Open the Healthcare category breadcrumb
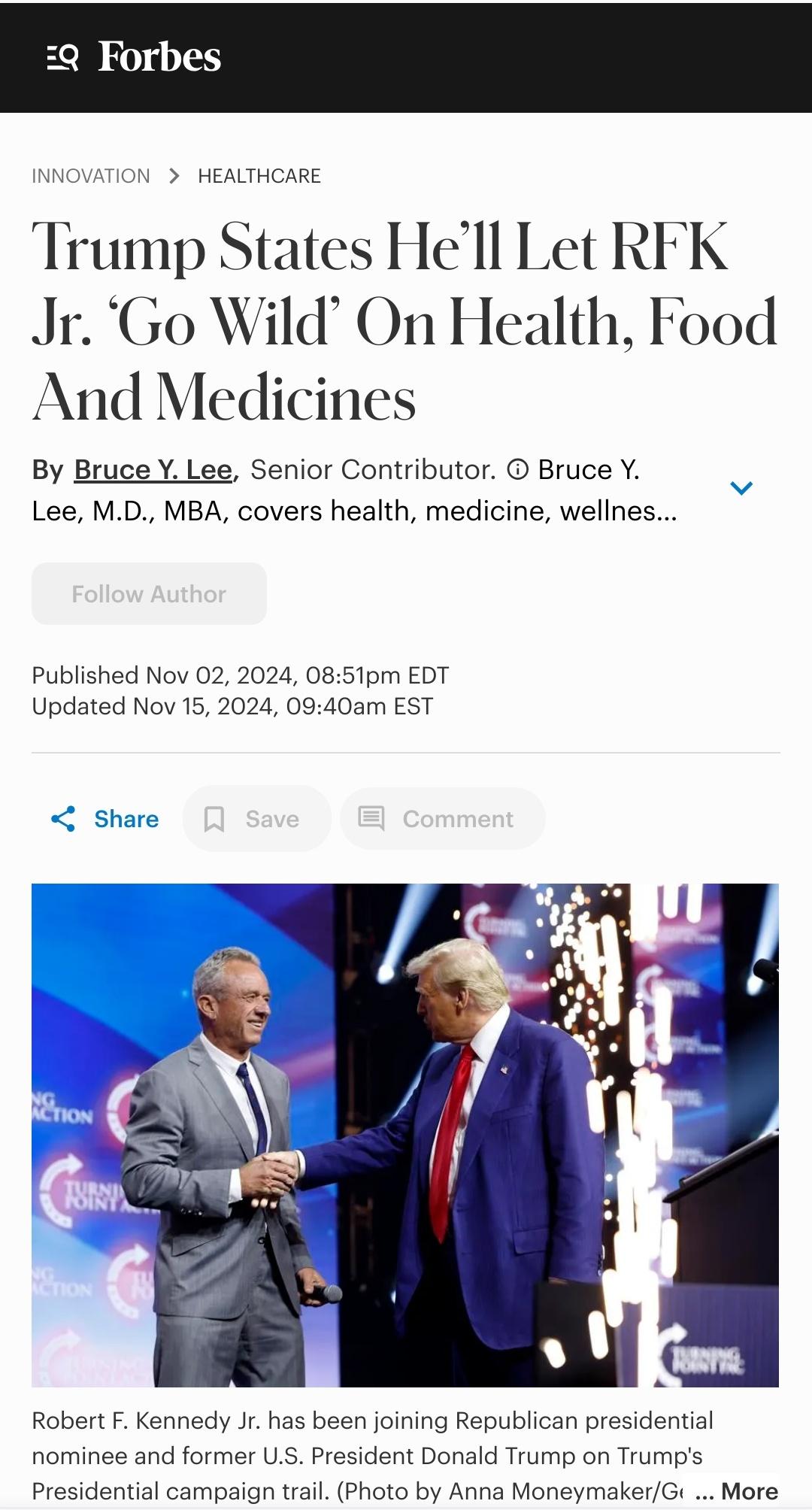Screen dimensions: 812x1510 259,176
